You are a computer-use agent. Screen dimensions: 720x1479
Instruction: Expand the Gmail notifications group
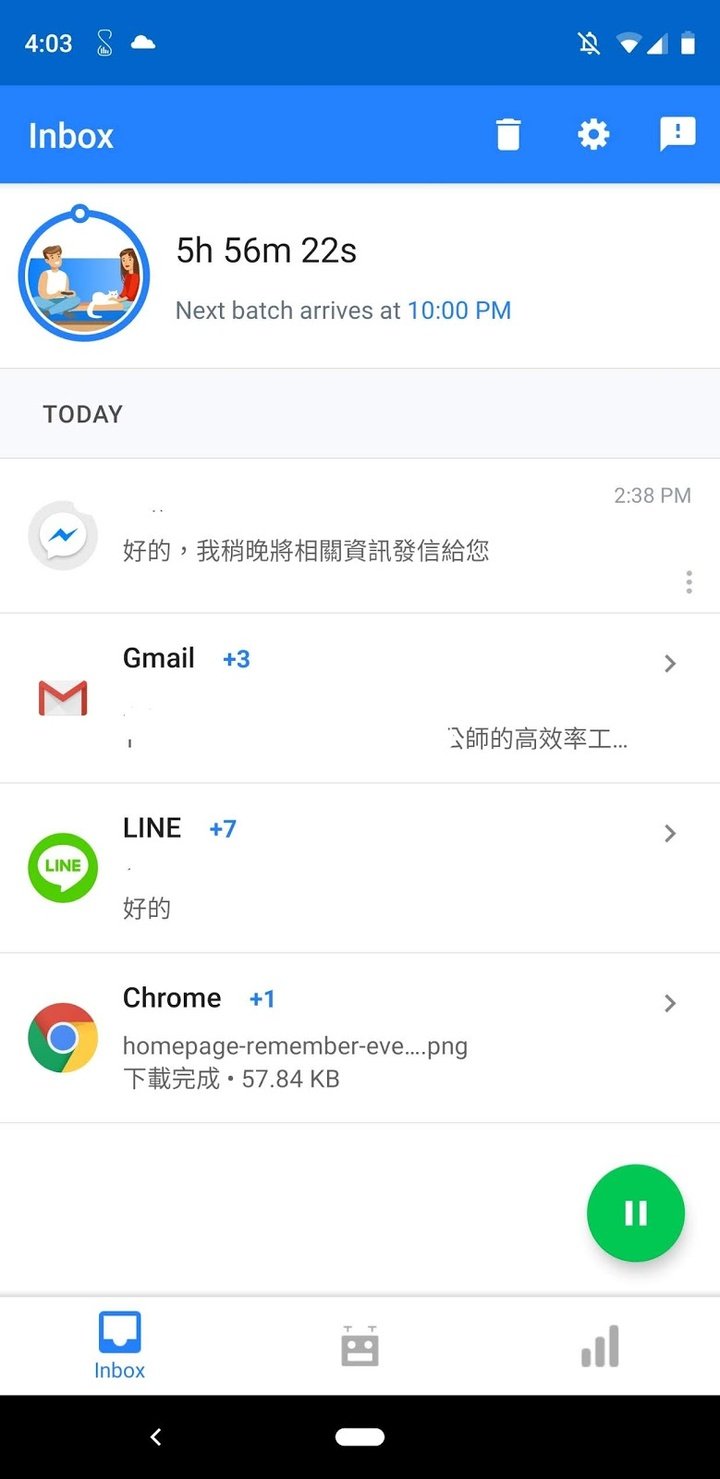(x=360, y=698)
